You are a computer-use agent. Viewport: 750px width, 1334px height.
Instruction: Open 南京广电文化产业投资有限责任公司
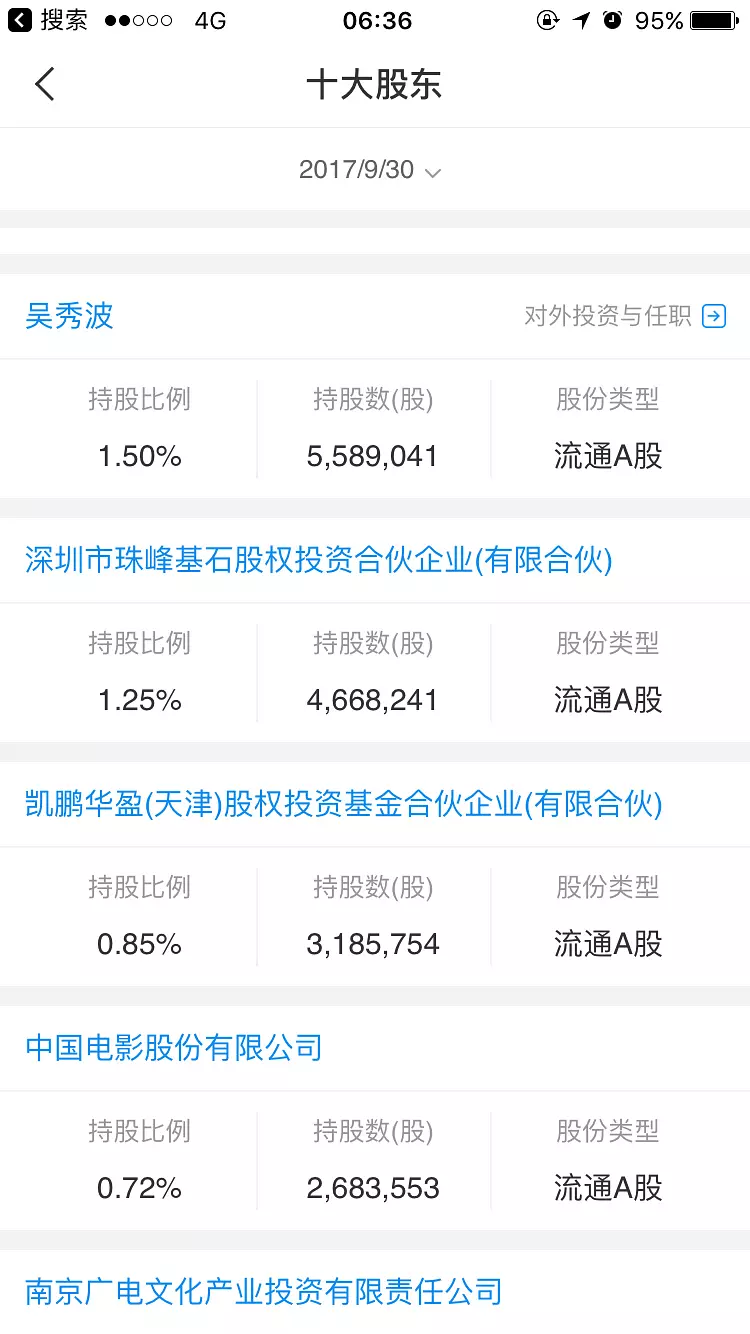(x=262, y=1291)
